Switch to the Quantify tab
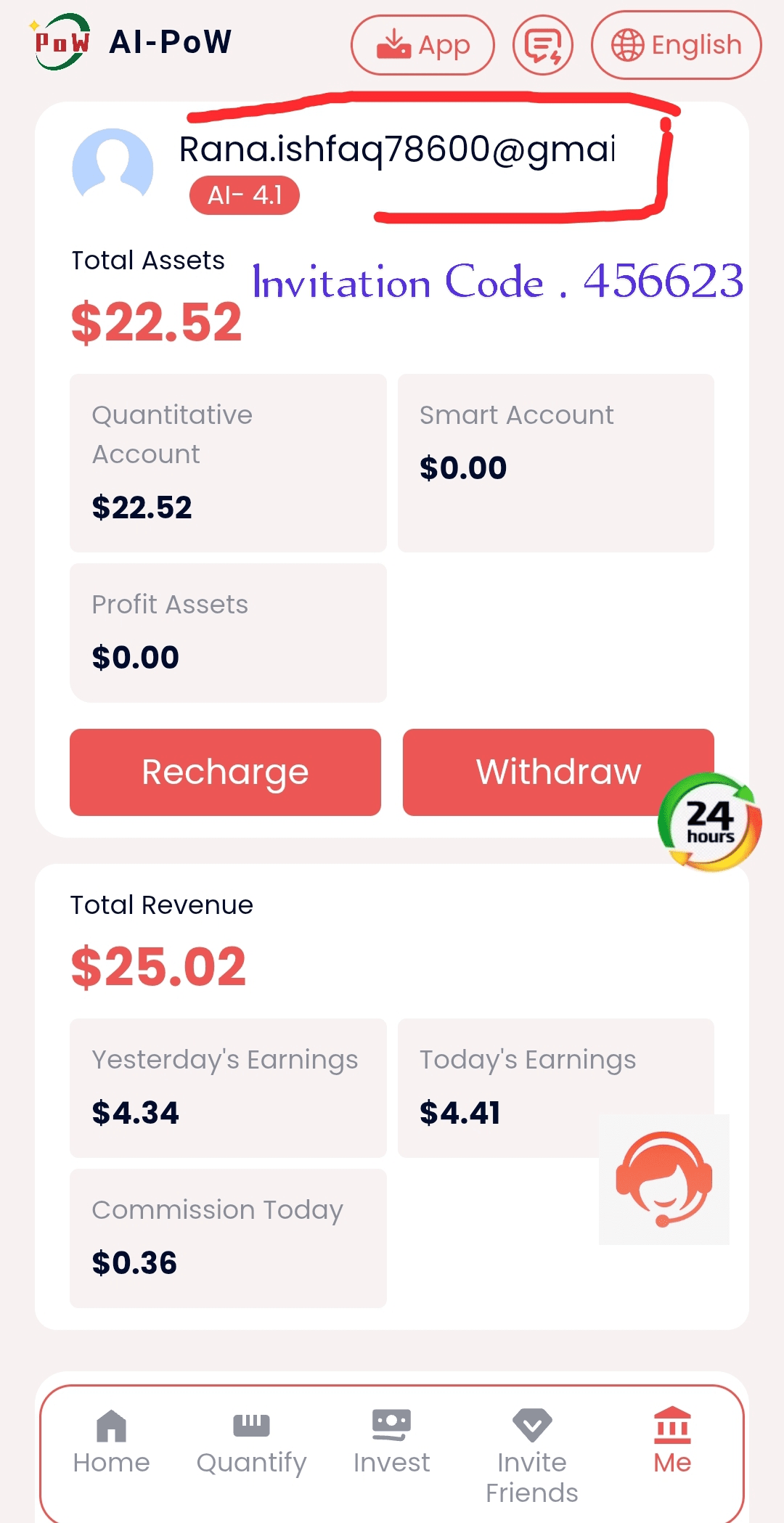Viewport: 784px width, 1523px height. (251, 1443)
